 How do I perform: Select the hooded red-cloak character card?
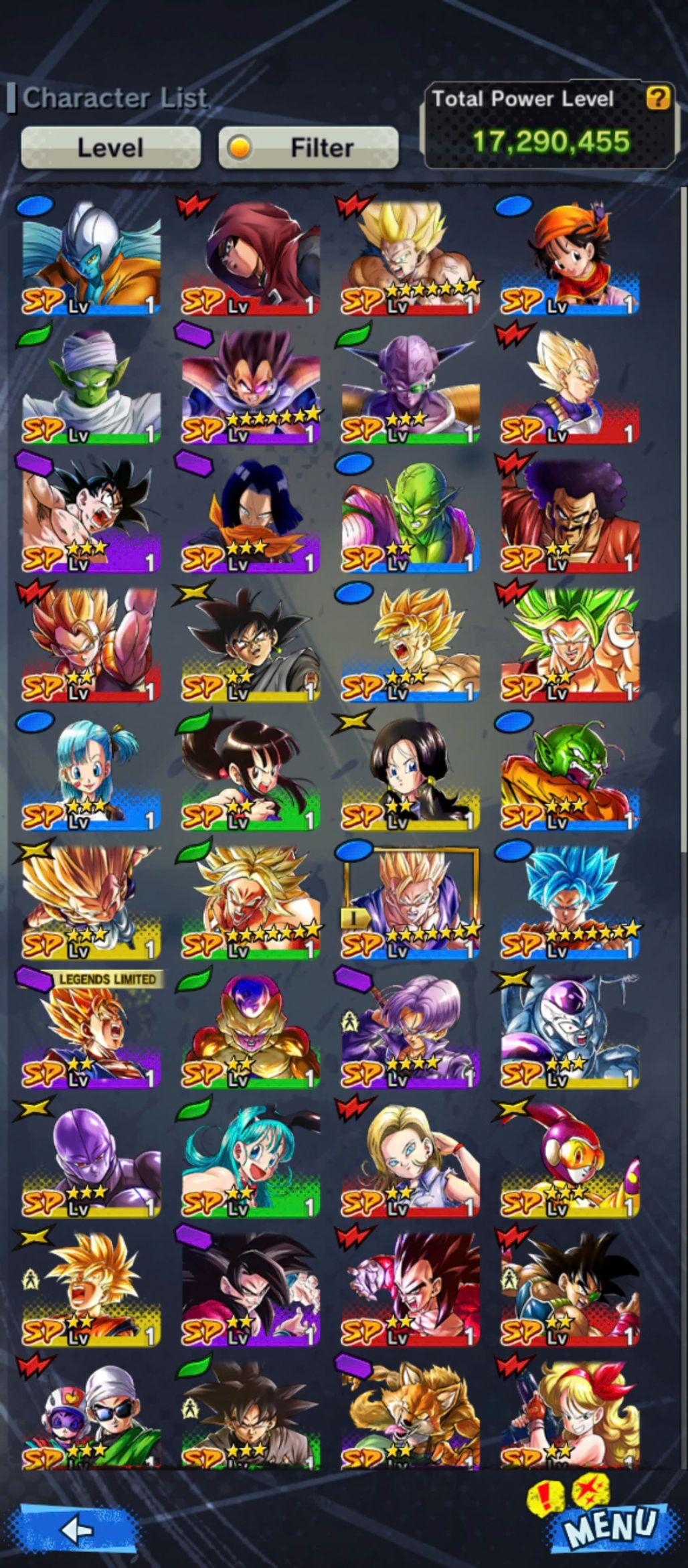pos(250,258)
